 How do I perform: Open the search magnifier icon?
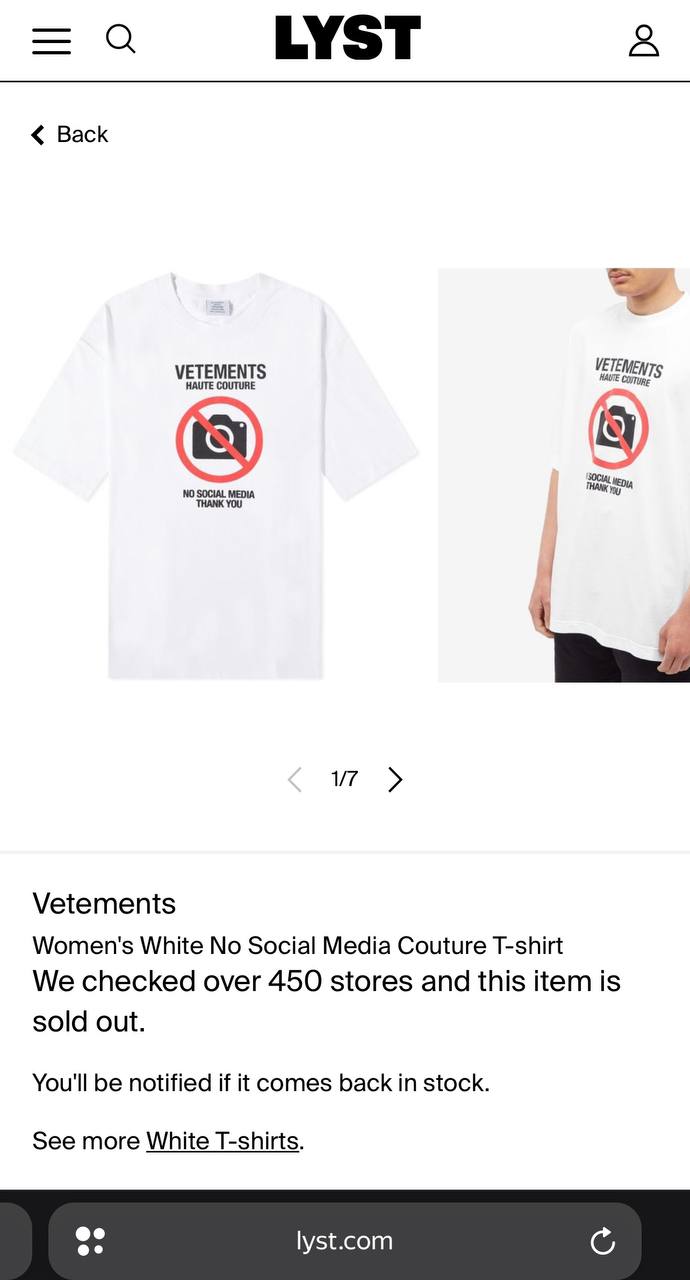[121, 40]
